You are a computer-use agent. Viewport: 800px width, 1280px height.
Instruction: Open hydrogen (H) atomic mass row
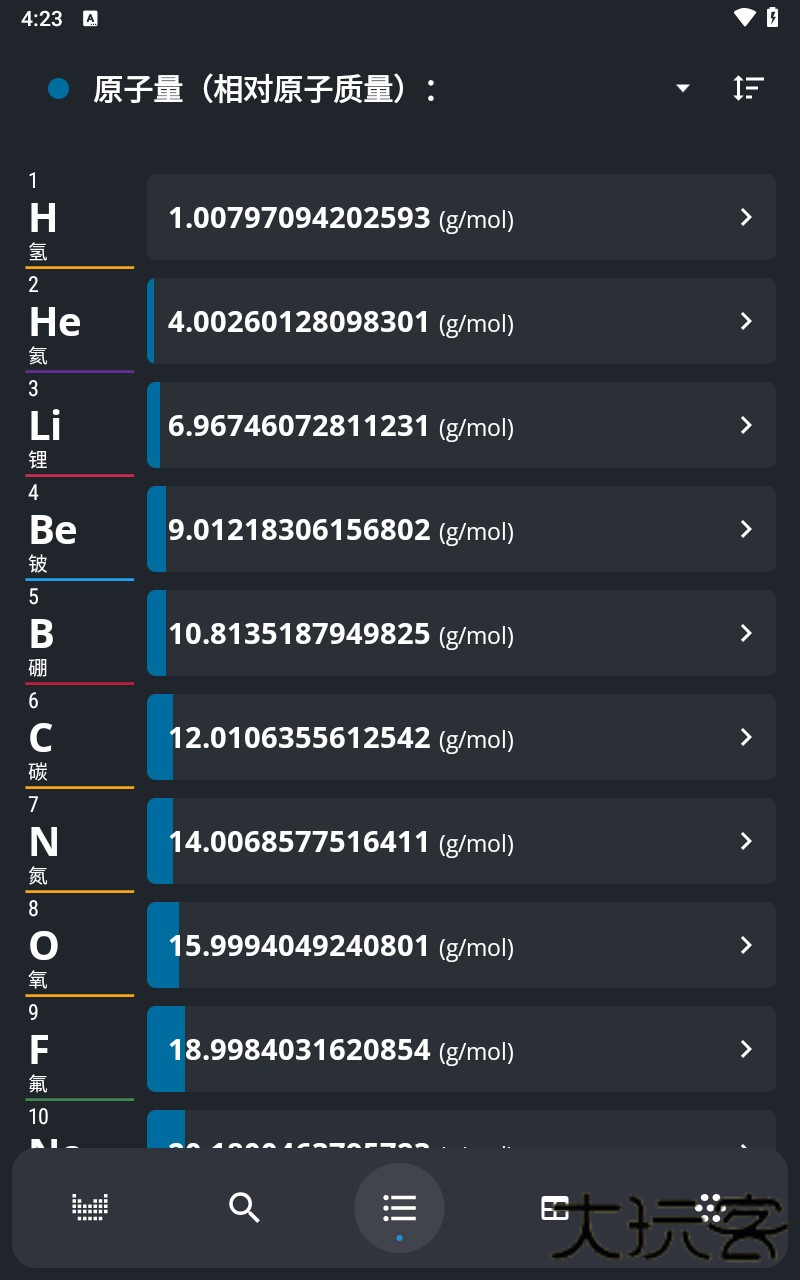[x=461, y=217]
